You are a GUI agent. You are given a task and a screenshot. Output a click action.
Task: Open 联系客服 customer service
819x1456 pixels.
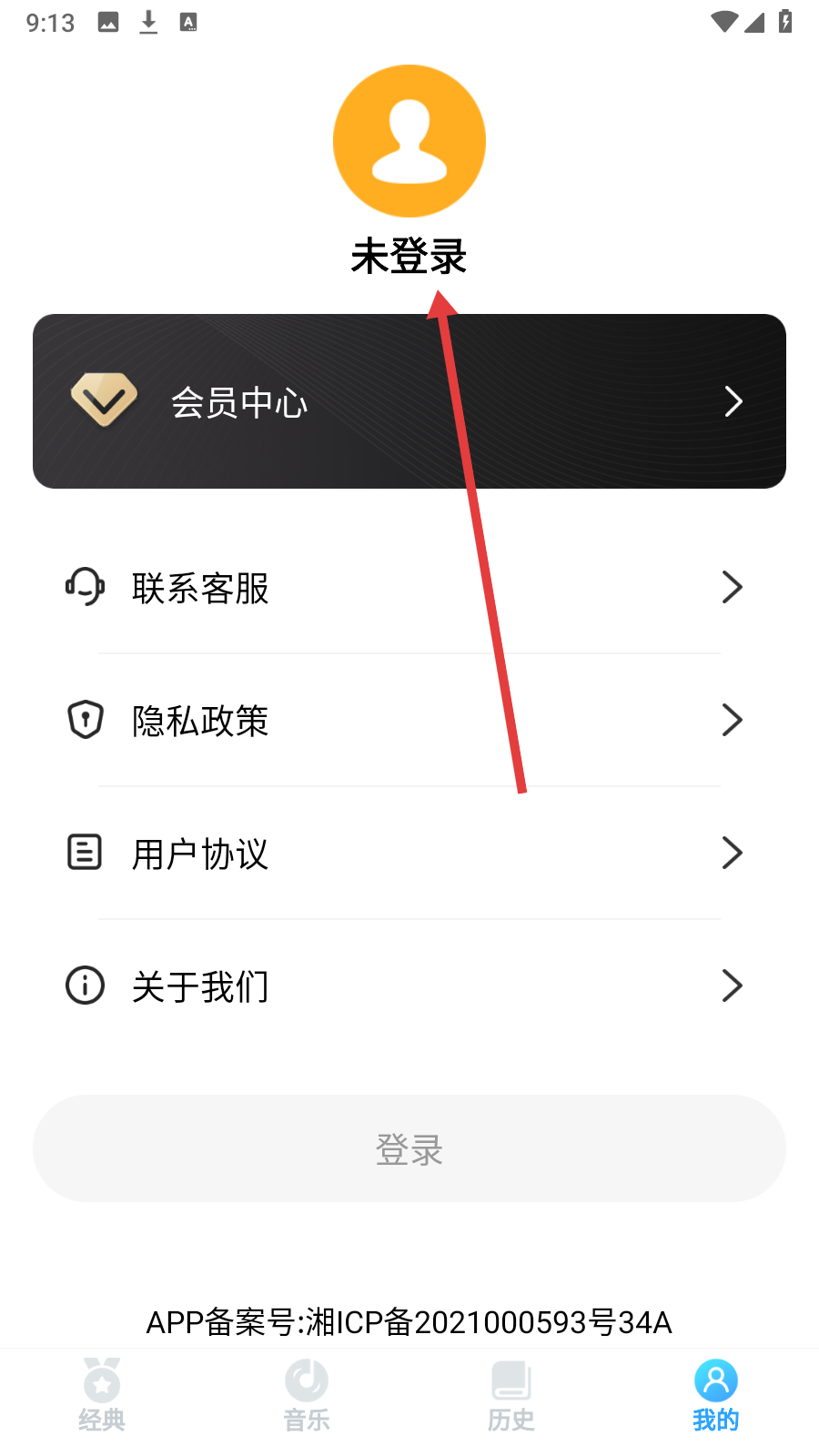[409, 587]
